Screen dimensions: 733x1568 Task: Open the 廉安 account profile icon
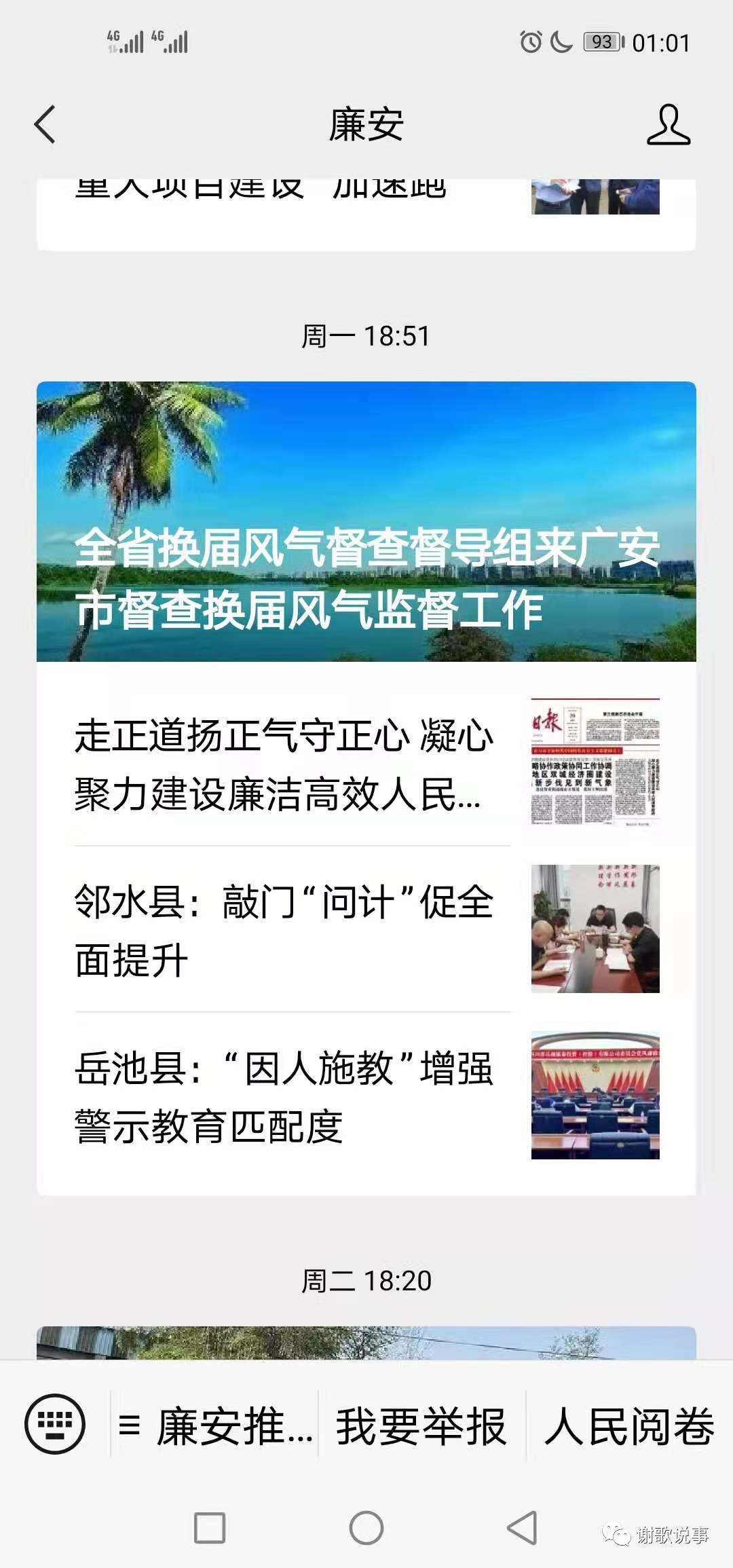pos(668,125)
